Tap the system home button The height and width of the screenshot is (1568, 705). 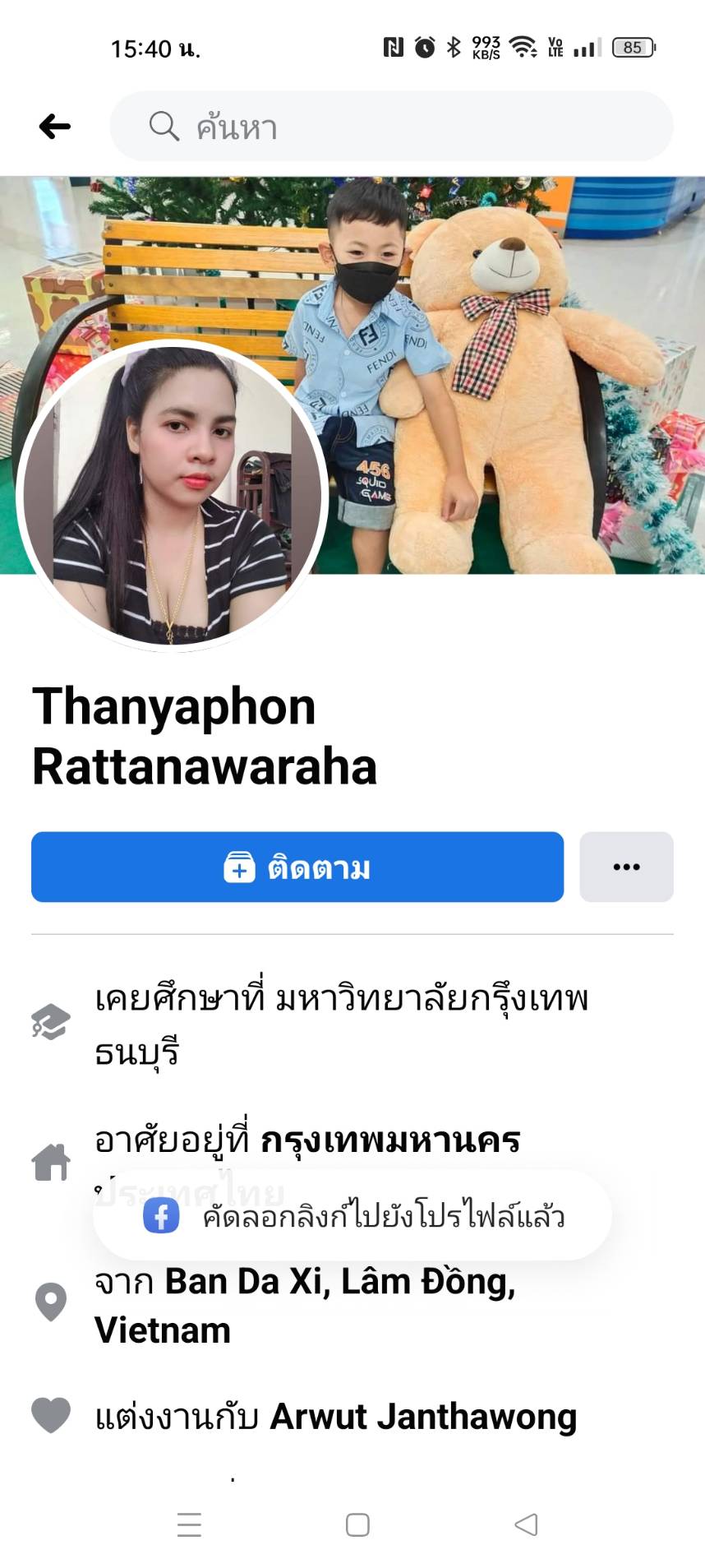point(357,1524)
